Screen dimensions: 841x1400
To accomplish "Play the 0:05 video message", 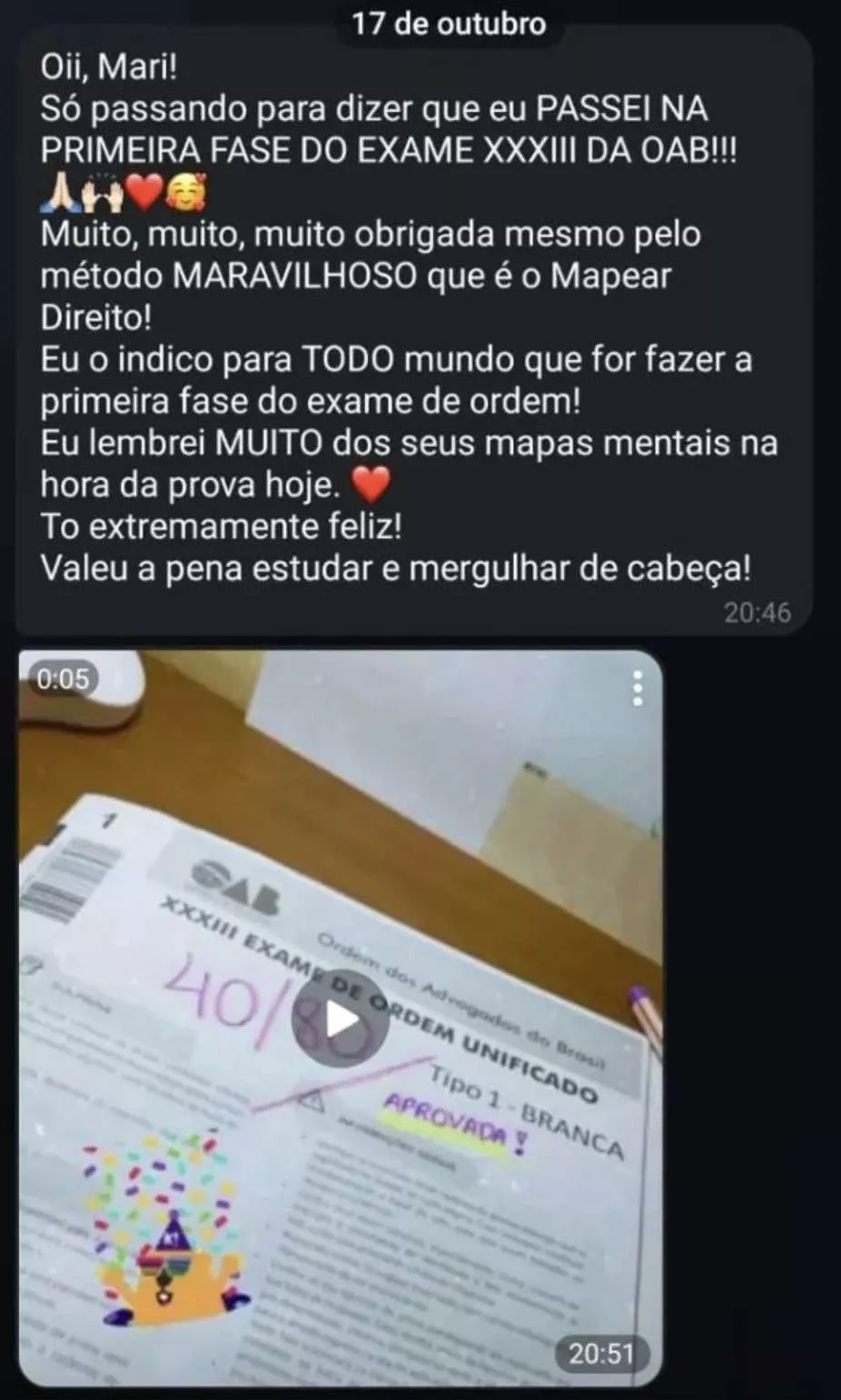I will [341, 1019].
